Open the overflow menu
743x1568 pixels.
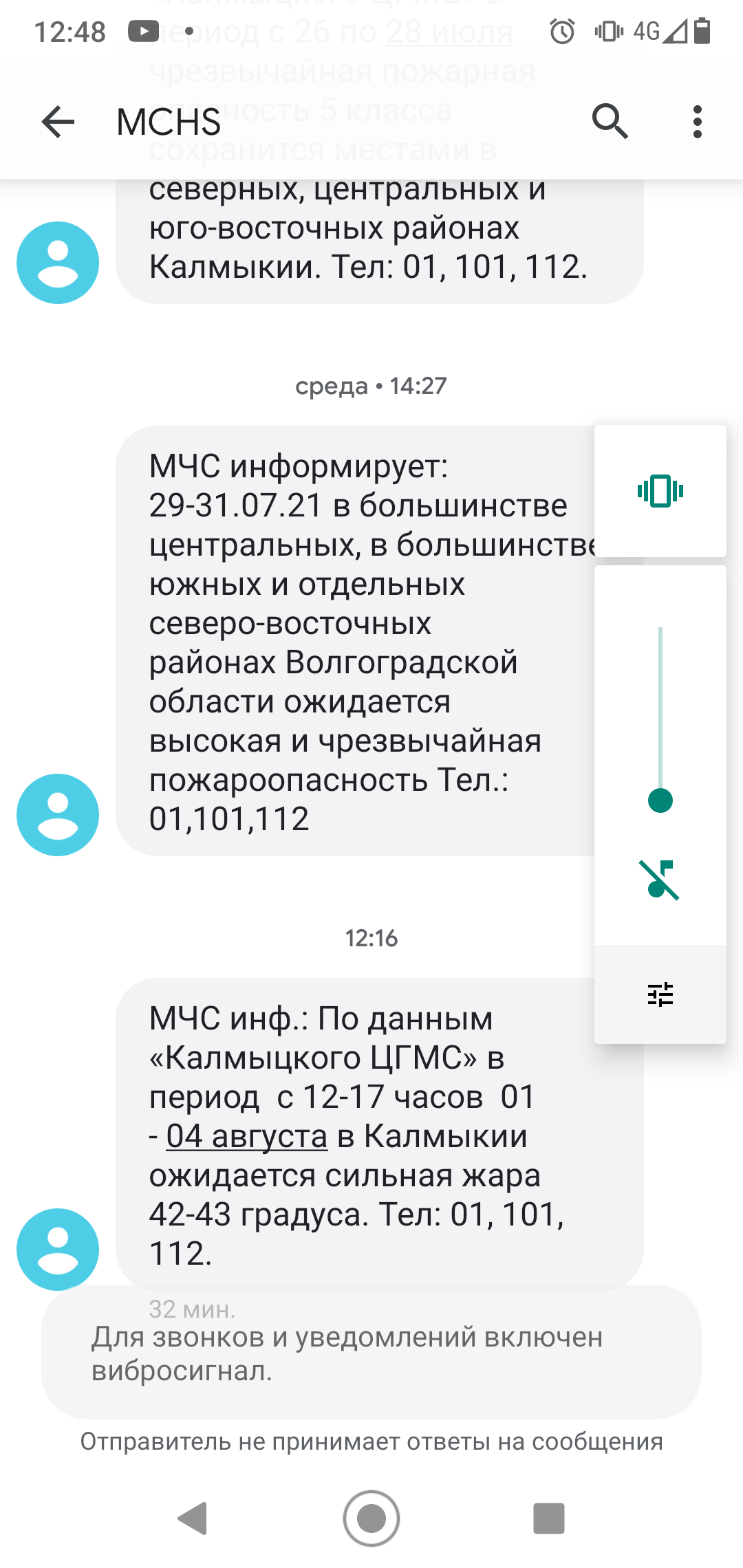tap(698, 122)
